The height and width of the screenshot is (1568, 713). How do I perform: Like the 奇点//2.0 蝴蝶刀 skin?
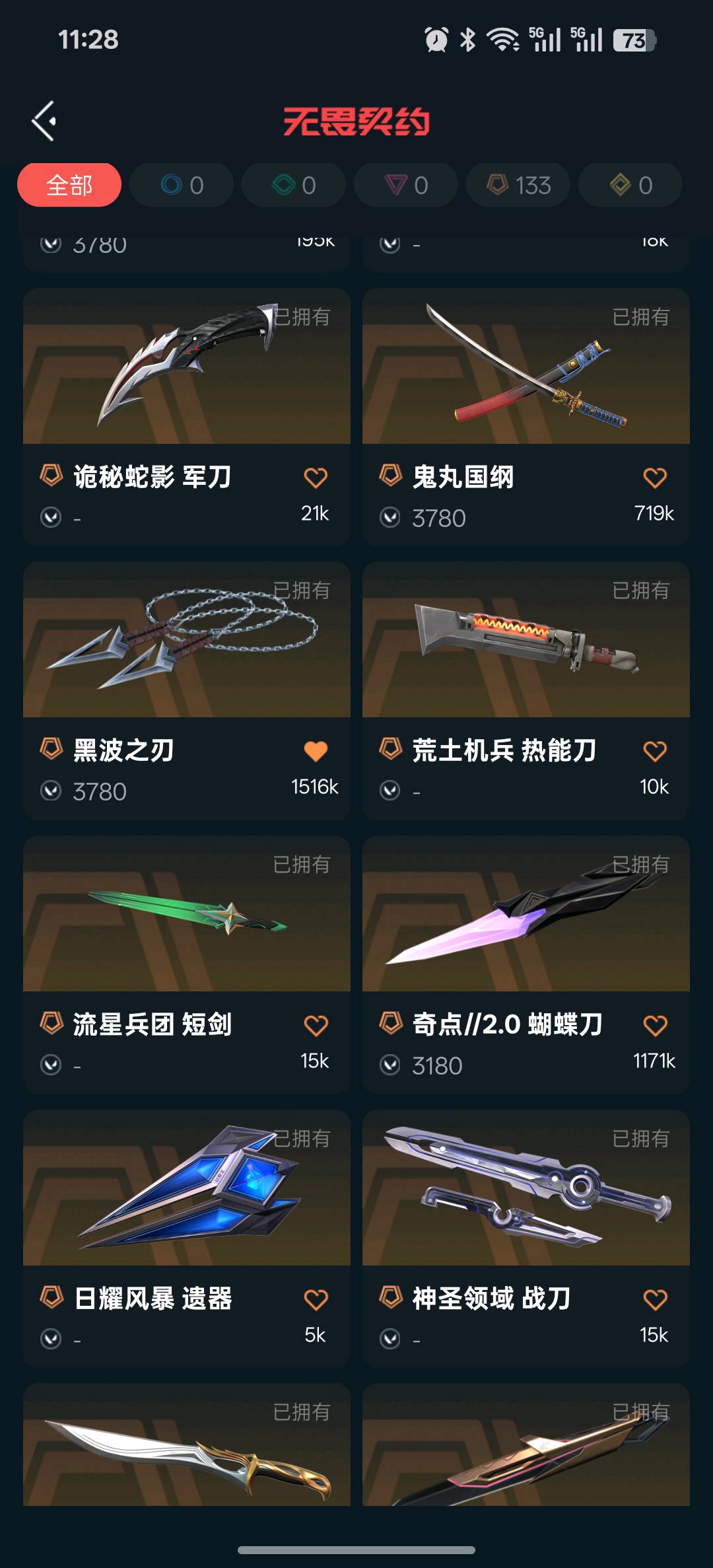click(x=655, y=1025)
